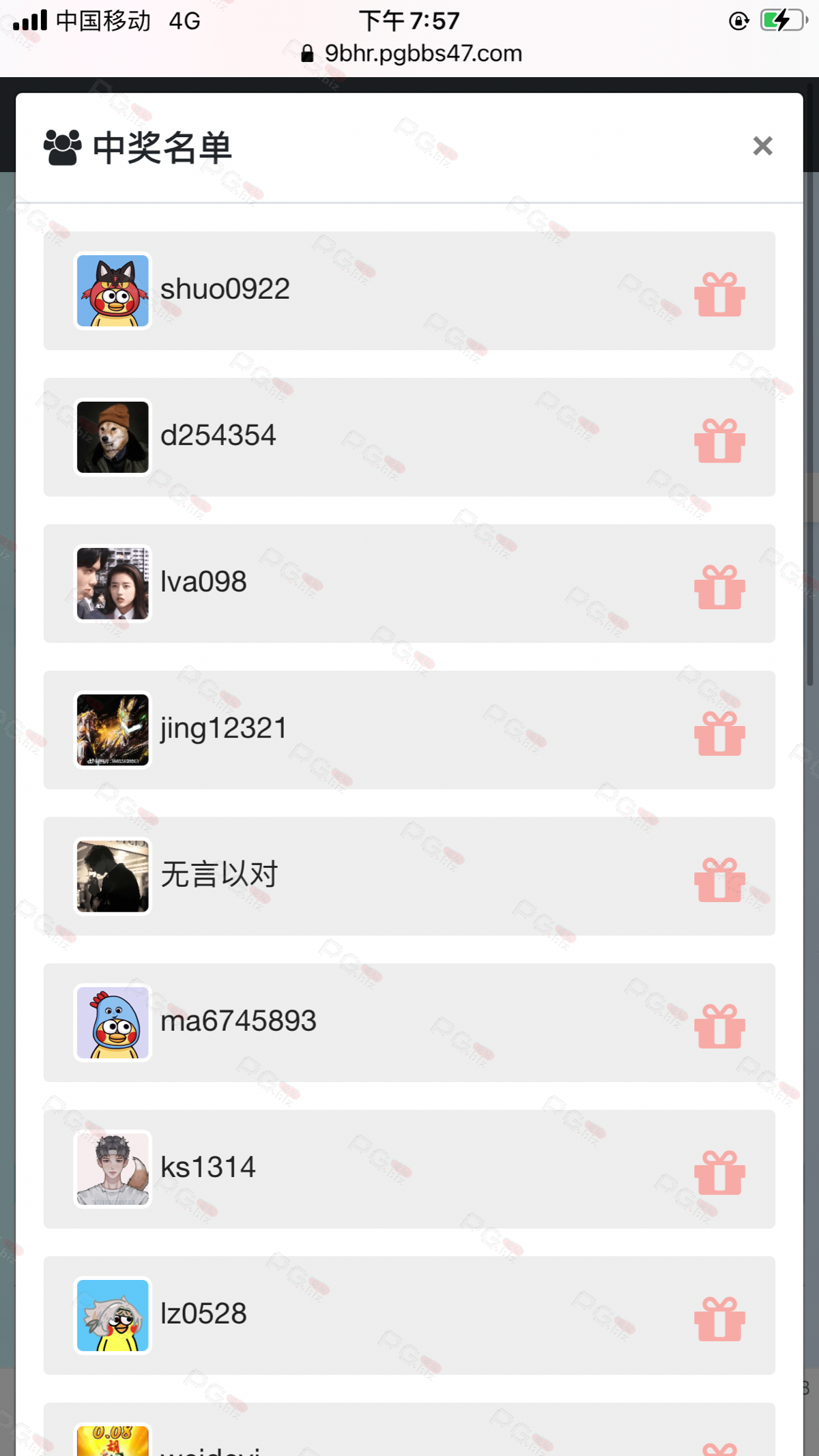Open the lva098 winner entry
Image resolution: width=819 pixels, height=1456 pixels.
tap(409, 583)
